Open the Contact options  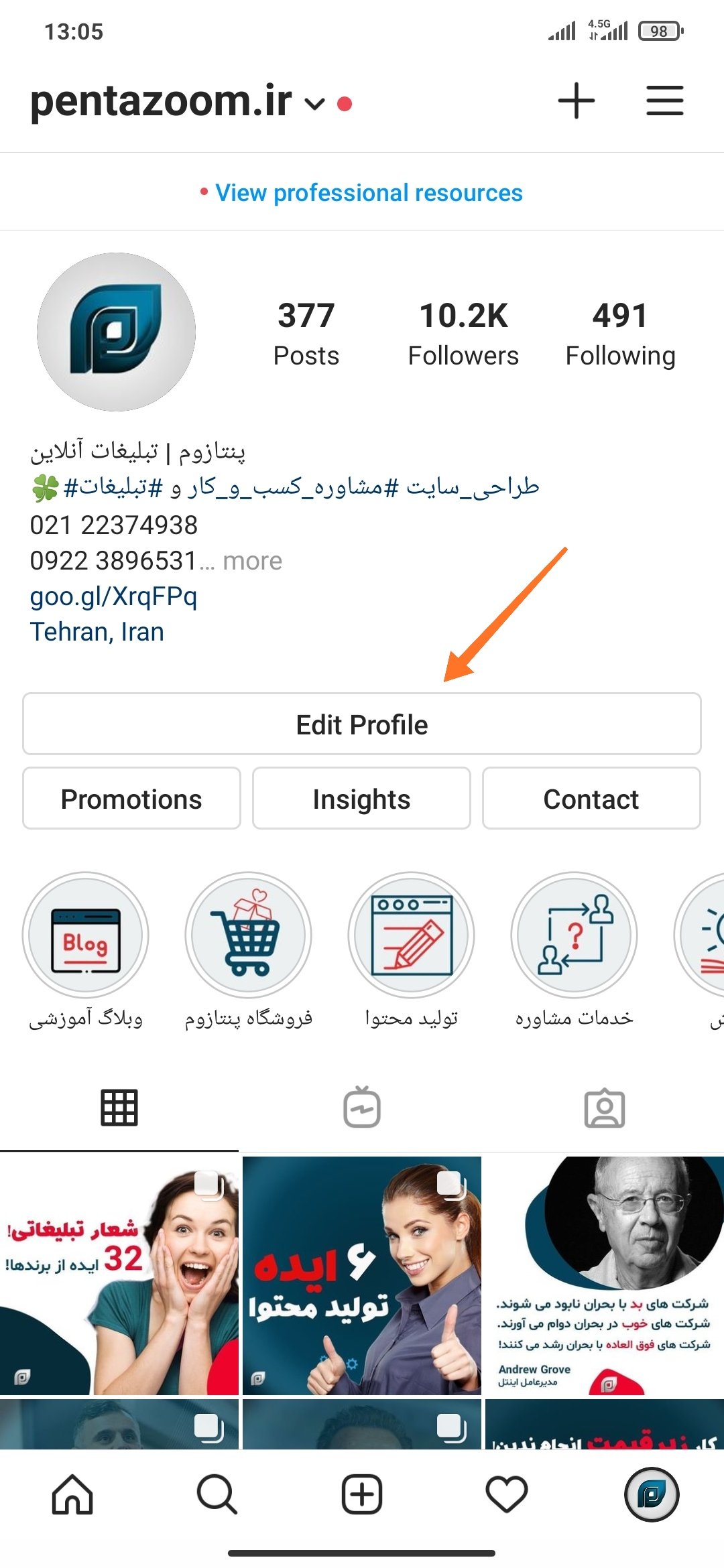tap(591, 799)
